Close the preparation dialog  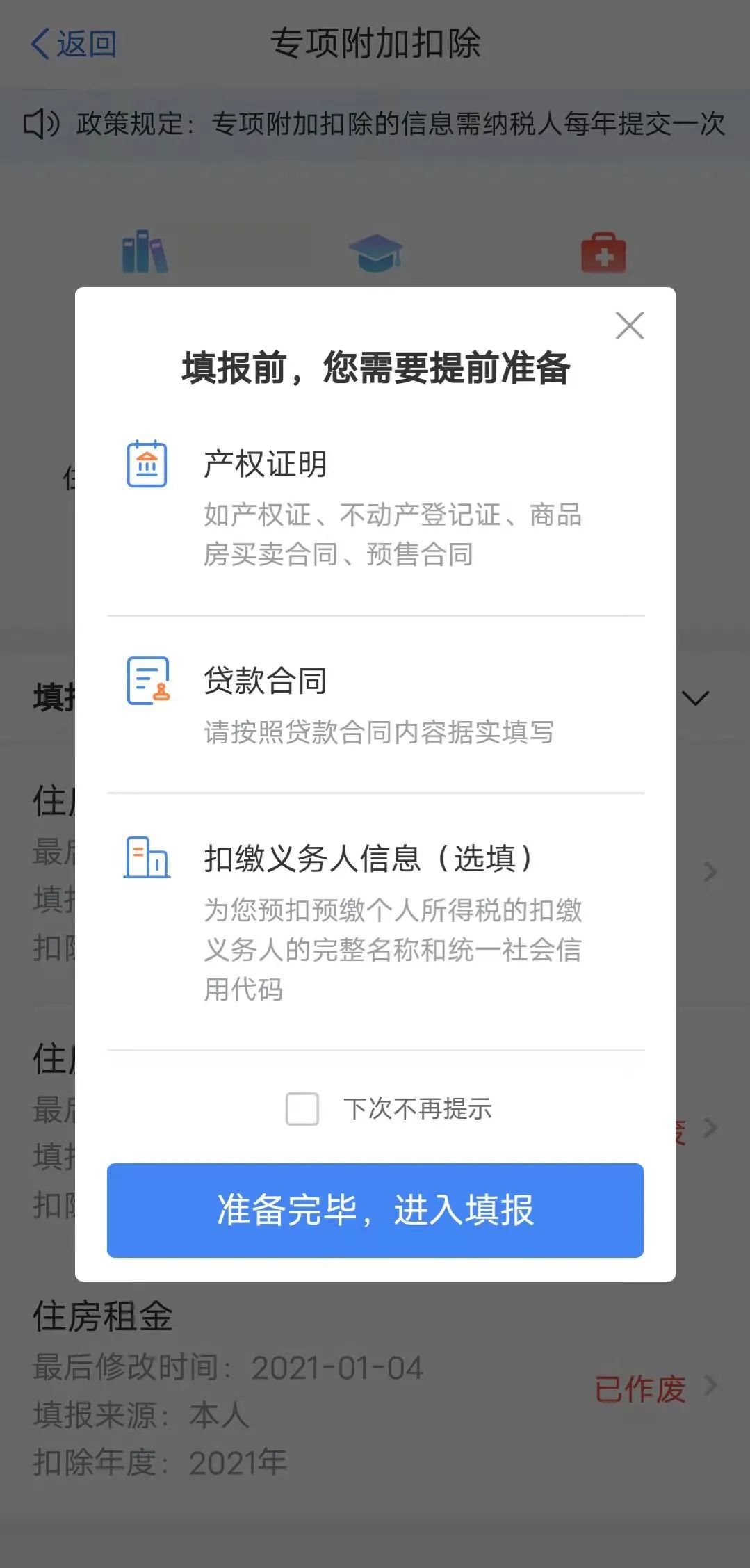630,325
